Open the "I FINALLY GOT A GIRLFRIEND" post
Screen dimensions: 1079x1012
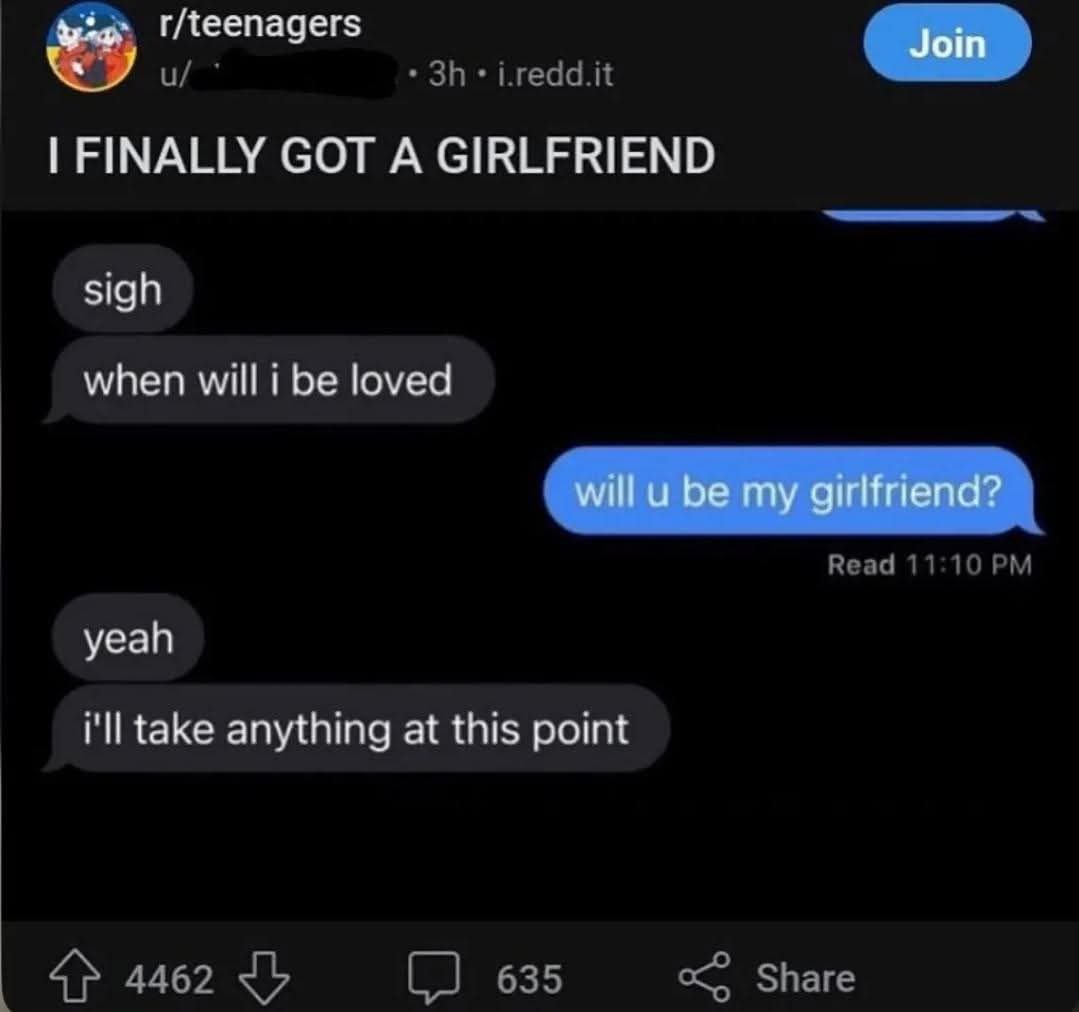(x=381, y=156)
